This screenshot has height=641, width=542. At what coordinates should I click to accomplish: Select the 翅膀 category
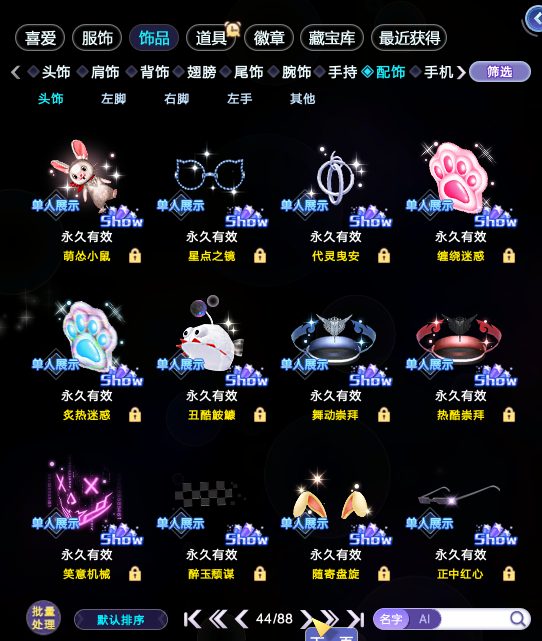(201, 72)
